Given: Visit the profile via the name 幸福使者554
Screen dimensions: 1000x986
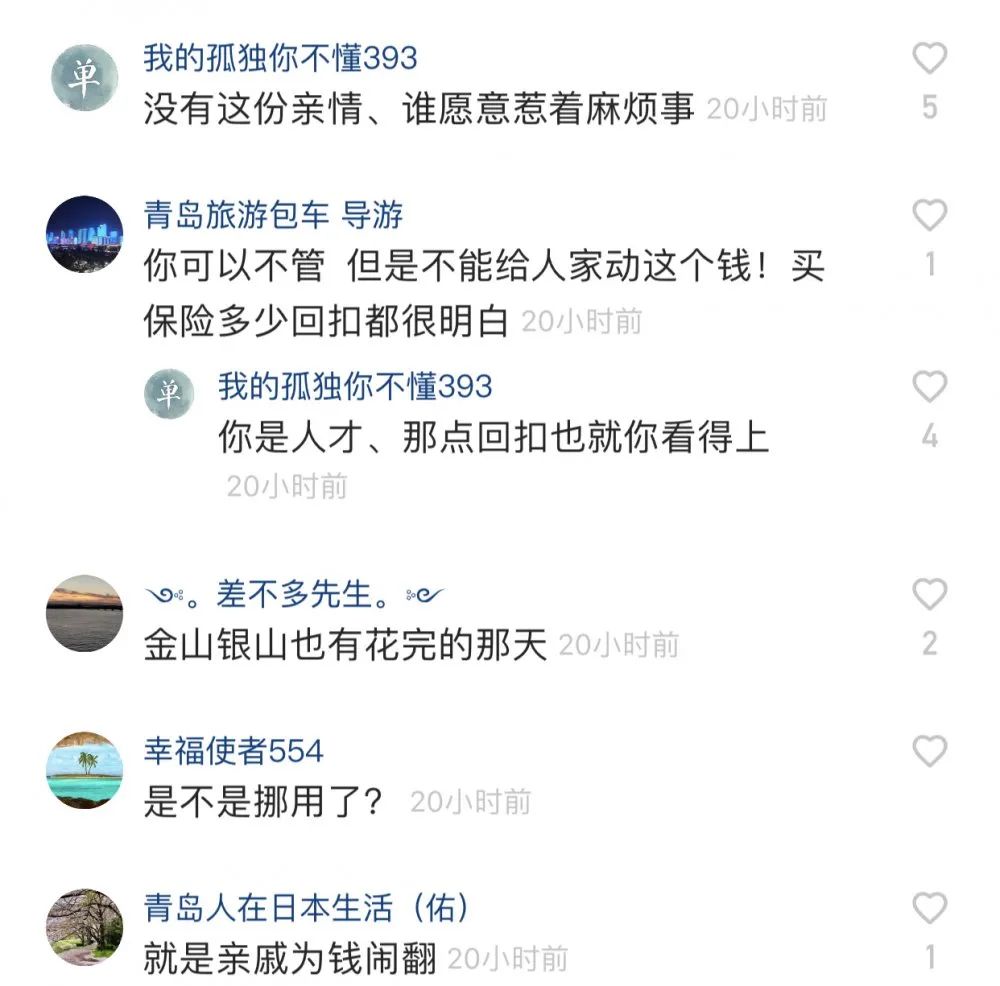Looking at the screenshot, I should coord(234,751).
